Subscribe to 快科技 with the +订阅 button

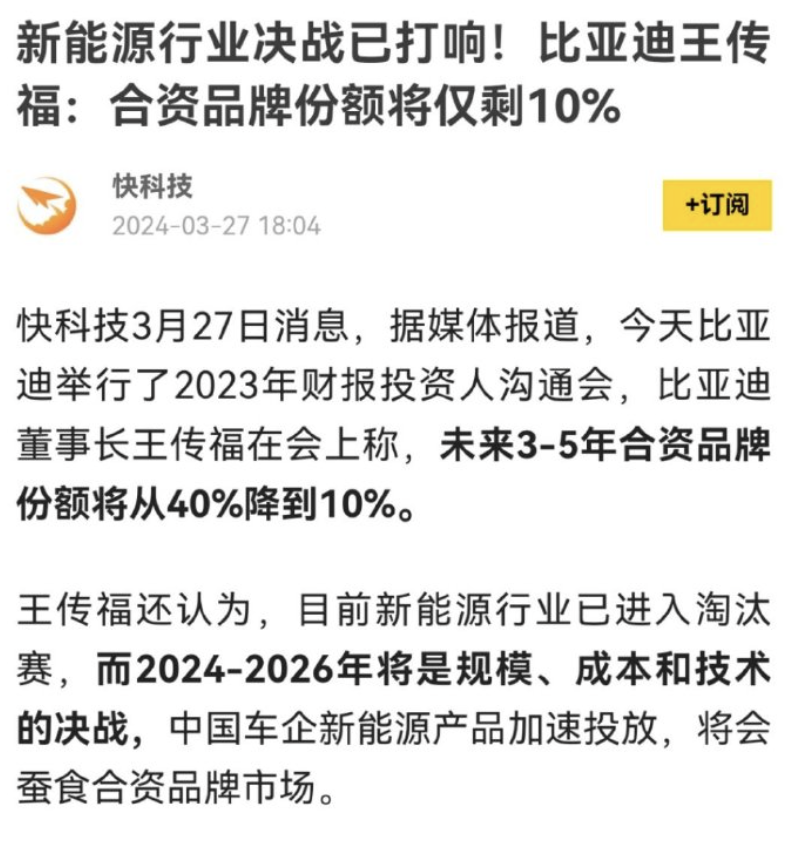[x=716, y=205]
